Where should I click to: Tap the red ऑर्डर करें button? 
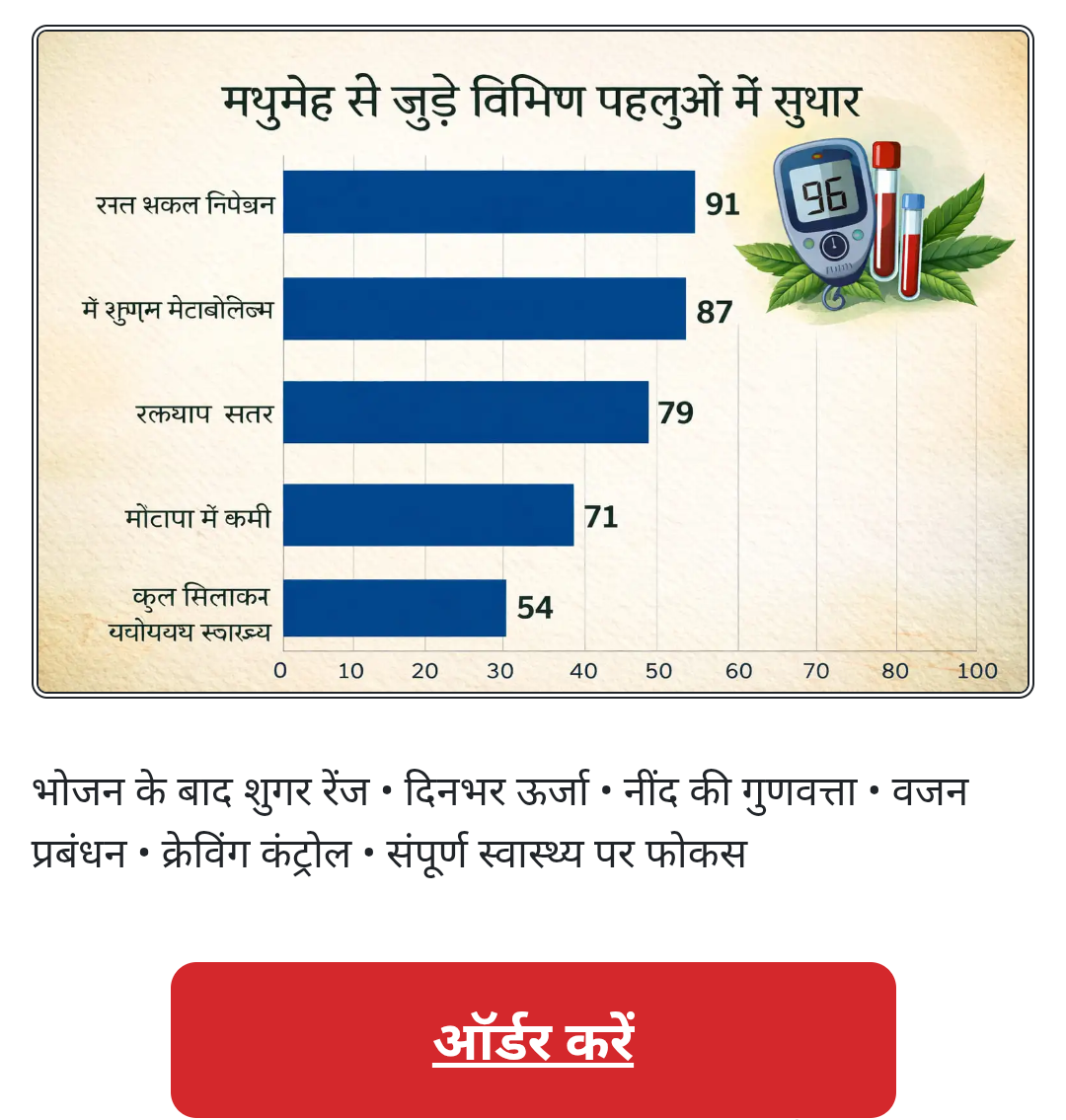[x=533, y=1039]
